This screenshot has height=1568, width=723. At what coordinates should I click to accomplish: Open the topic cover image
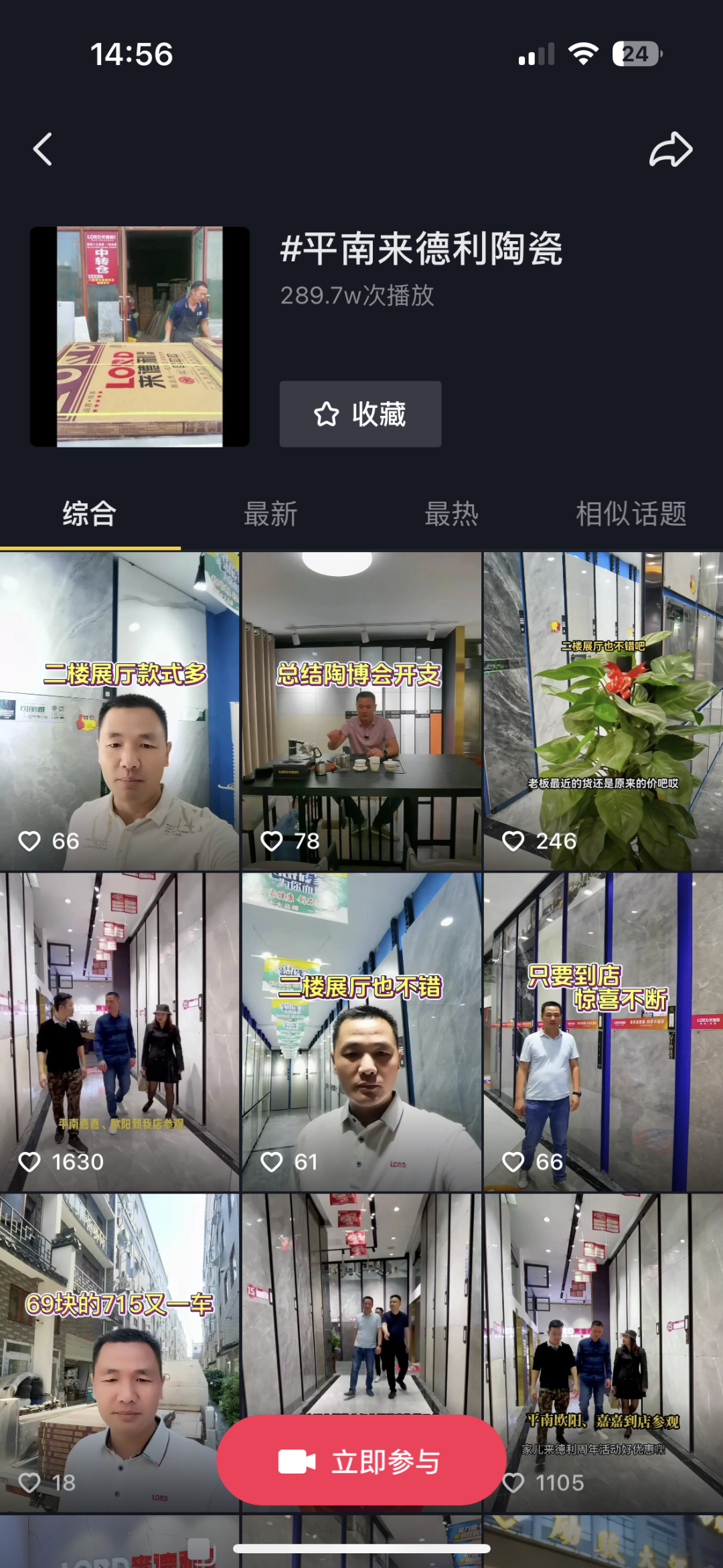pos(139,336)
